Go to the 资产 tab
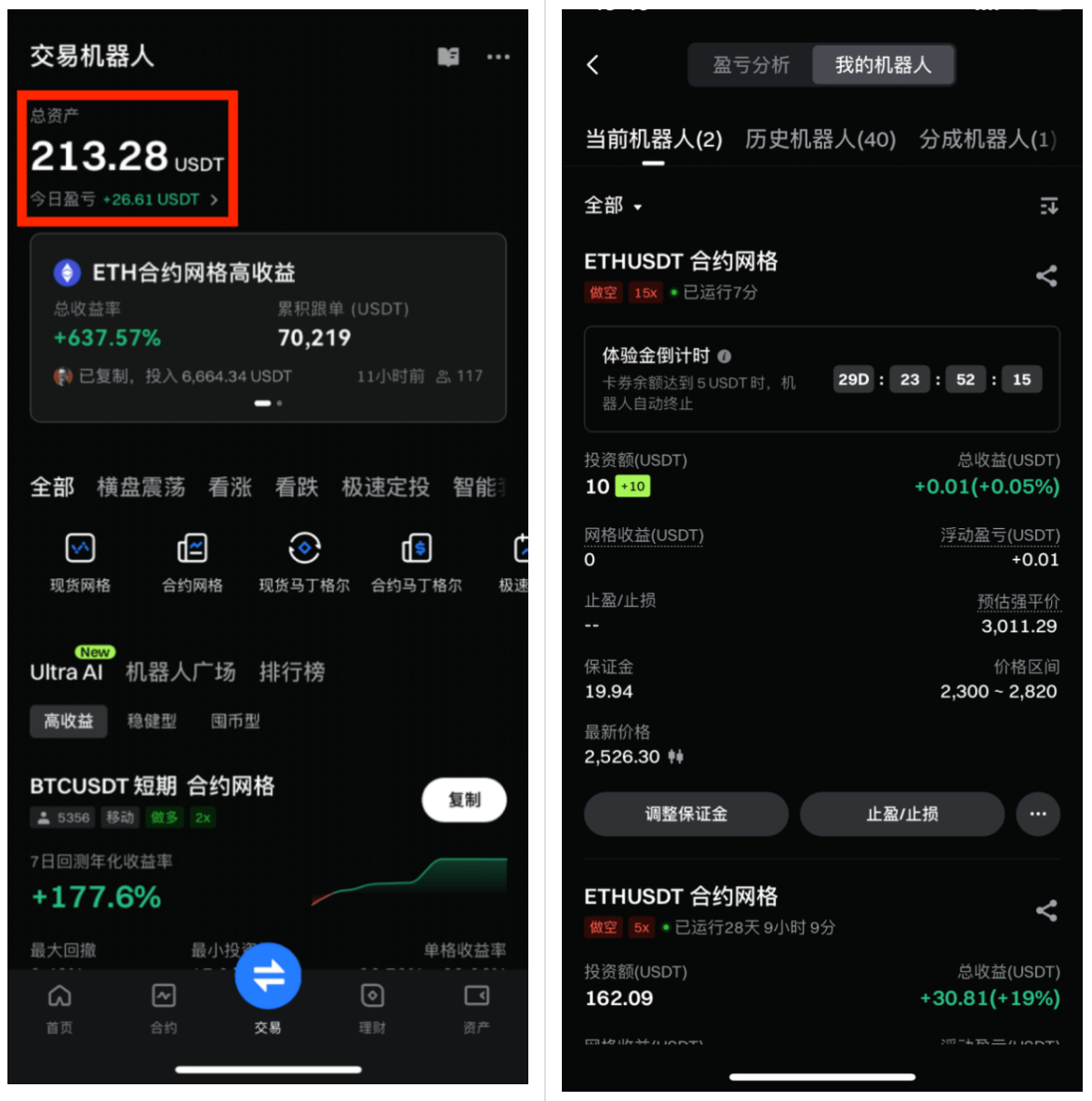Viewport: 1092px width, 1101px height. click(476, 1008)
